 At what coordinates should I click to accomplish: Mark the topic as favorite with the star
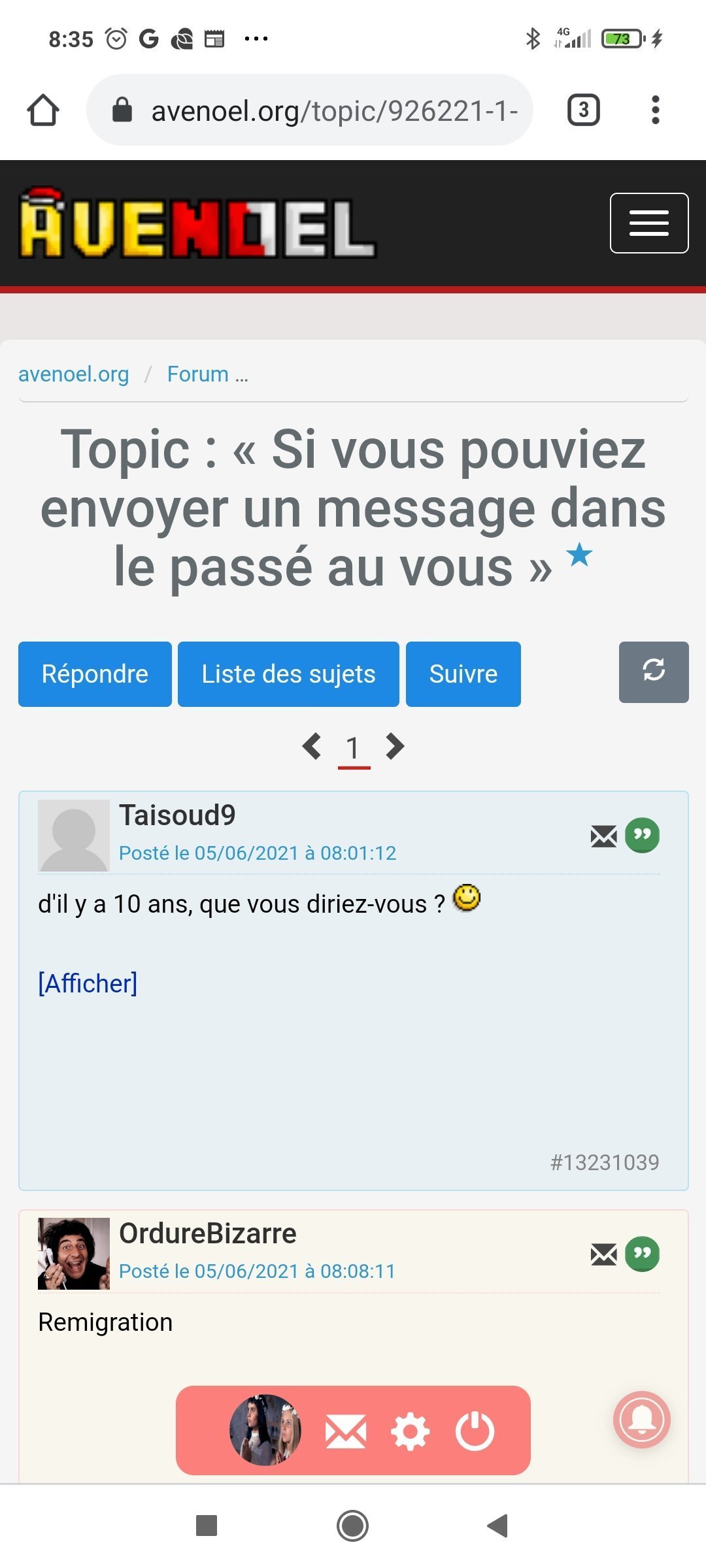point(579,555)
